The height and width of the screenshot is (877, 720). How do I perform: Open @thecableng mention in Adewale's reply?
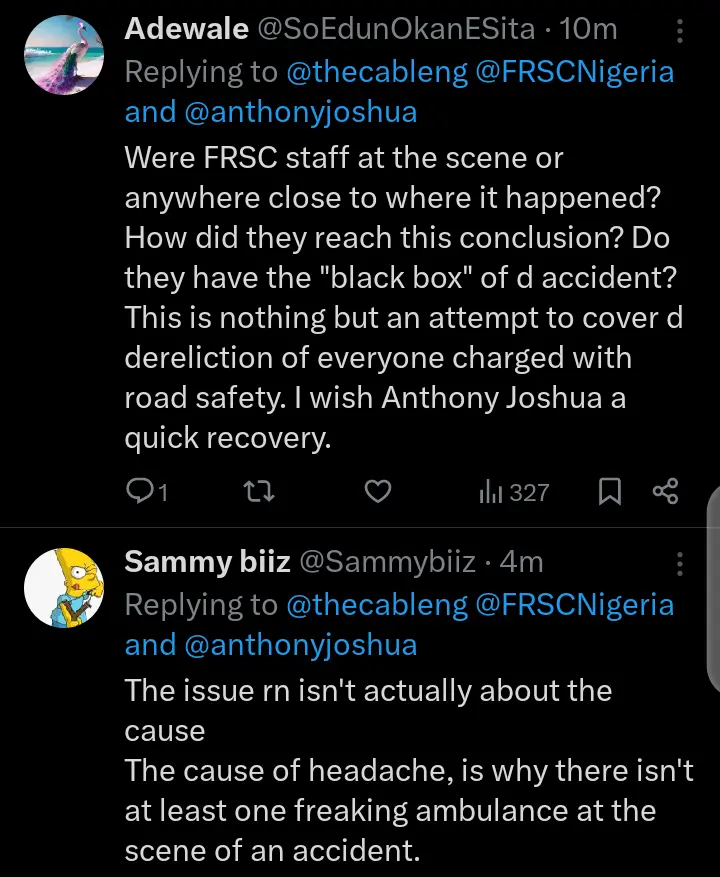click(377, 72)
